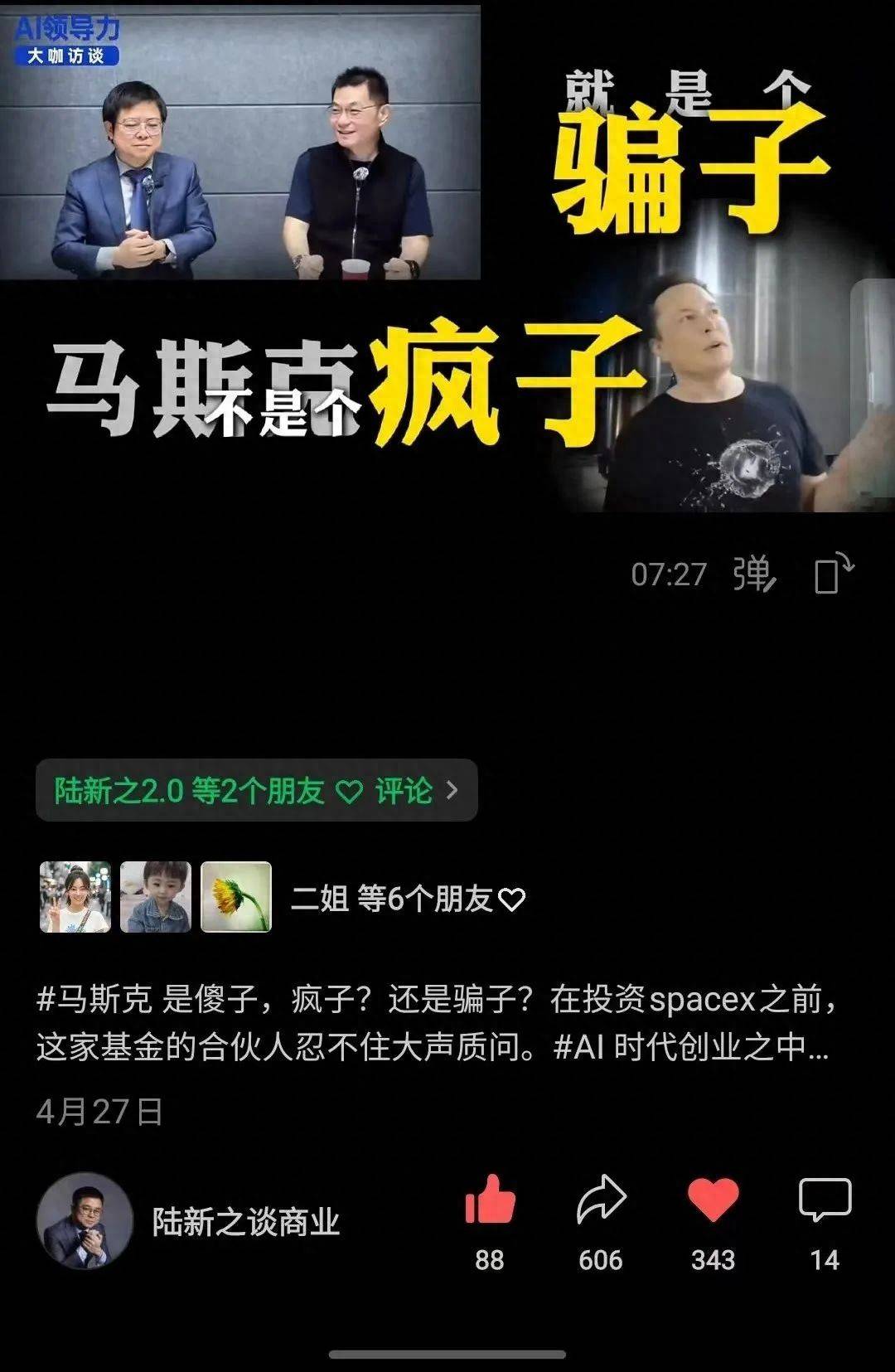Screen dimensions: 895x1372
Task: Rotate video to fullscreen mode
Action: pyautogui.click(x=833, y=573)
